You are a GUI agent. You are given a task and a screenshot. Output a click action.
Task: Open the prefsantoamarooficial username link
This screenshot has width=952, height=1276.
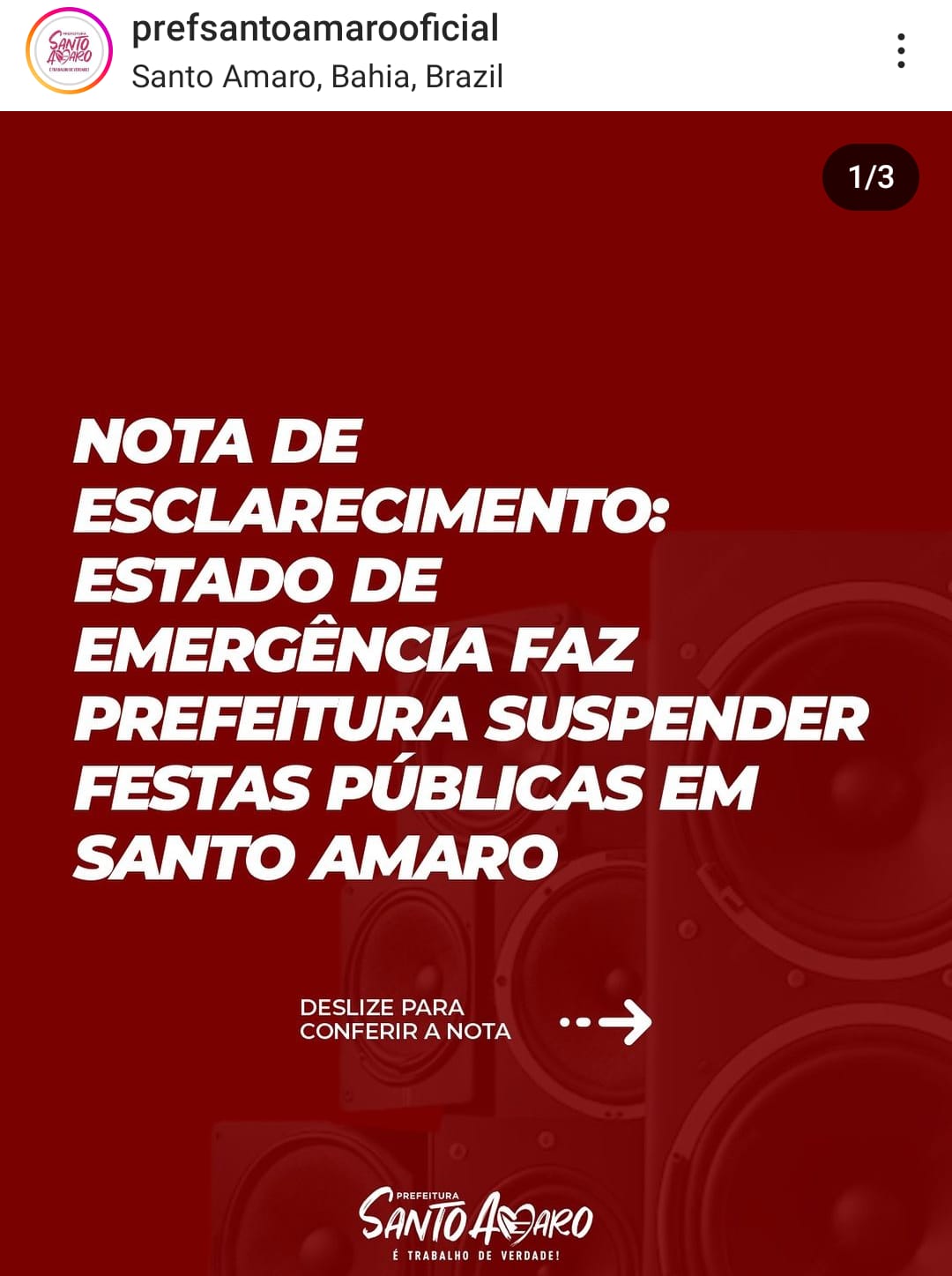[x=315, y=28]
